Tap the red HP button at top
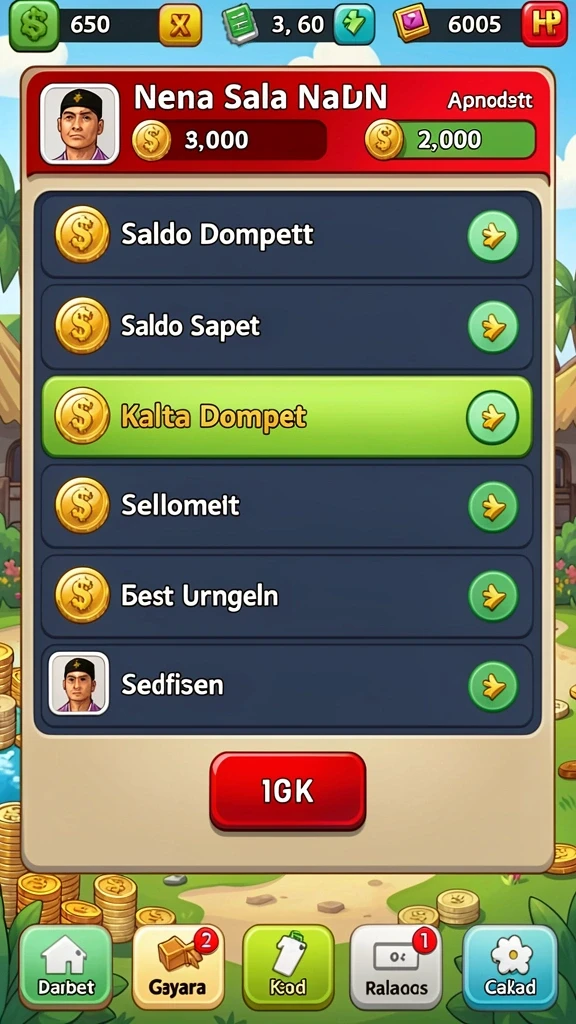The image size is (576, 1024). click(x=545, y=24)
